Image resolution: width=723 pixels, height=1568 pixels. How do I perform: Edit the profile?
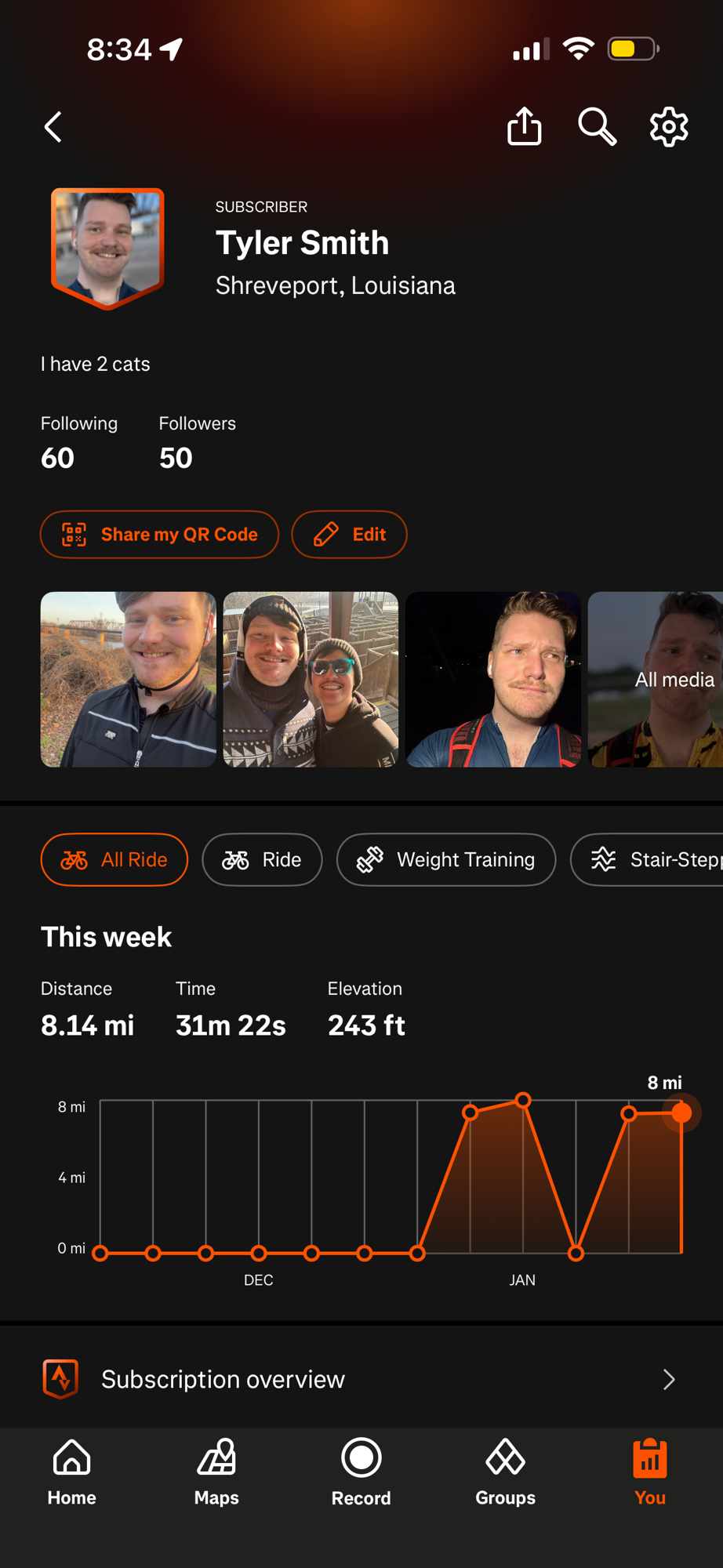pos(349,535)
